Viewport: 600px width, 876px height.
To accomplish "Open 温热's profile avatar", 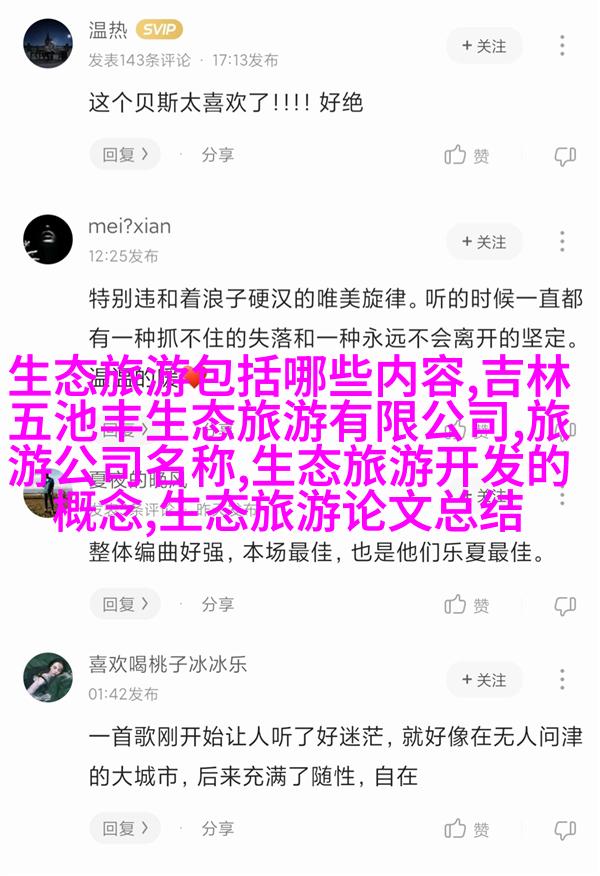I will click(48, 44).
